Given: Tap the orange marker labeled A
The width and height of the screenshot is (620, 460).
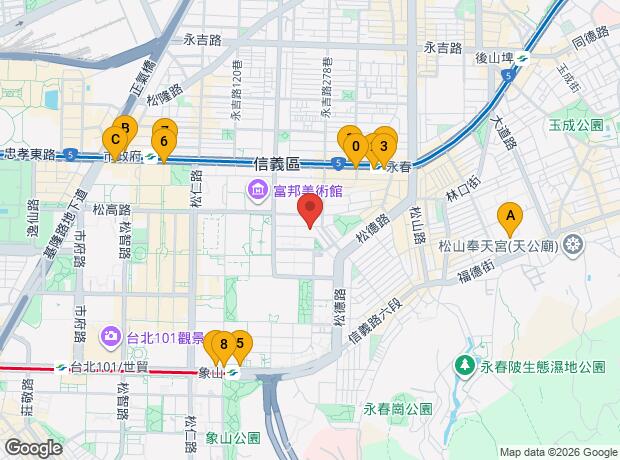Looking at the screenshot, I should (510, 215).
